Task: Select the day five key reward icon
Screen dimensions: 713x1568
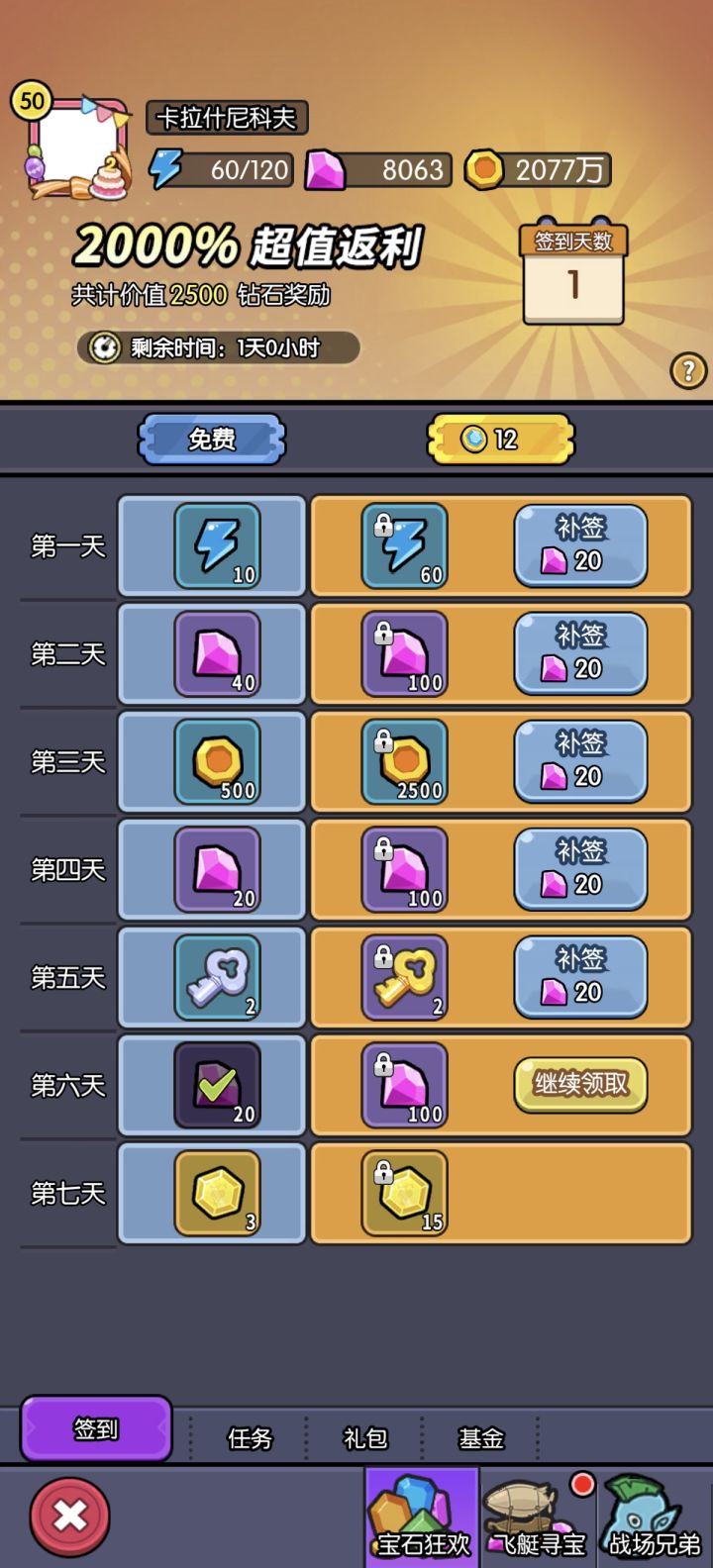Action: (x=210, y=977)
